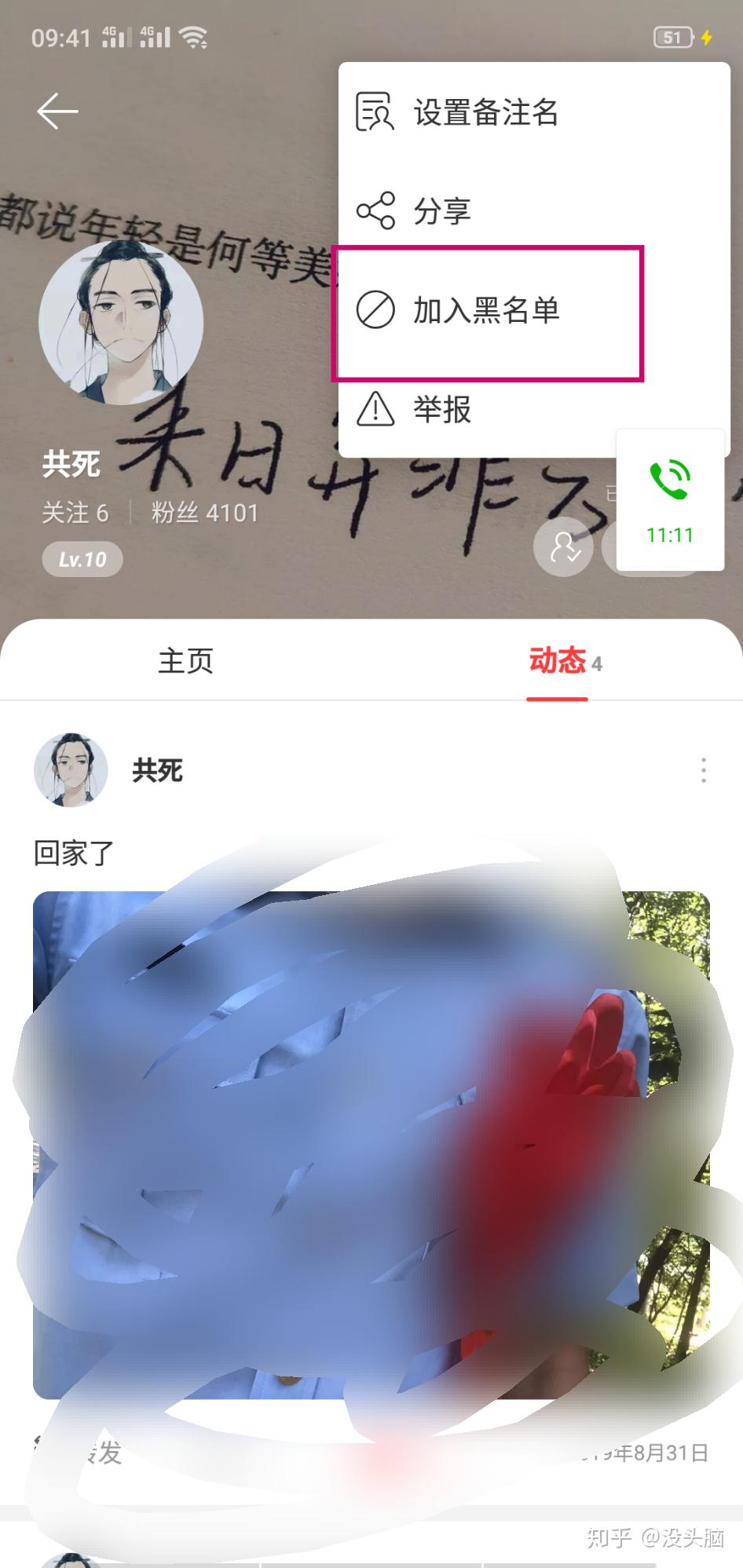Image resolution: width=743 pixels, height=1568 pixels.
Task: Switch to the 动态 tab
Action: pos(565,661)
